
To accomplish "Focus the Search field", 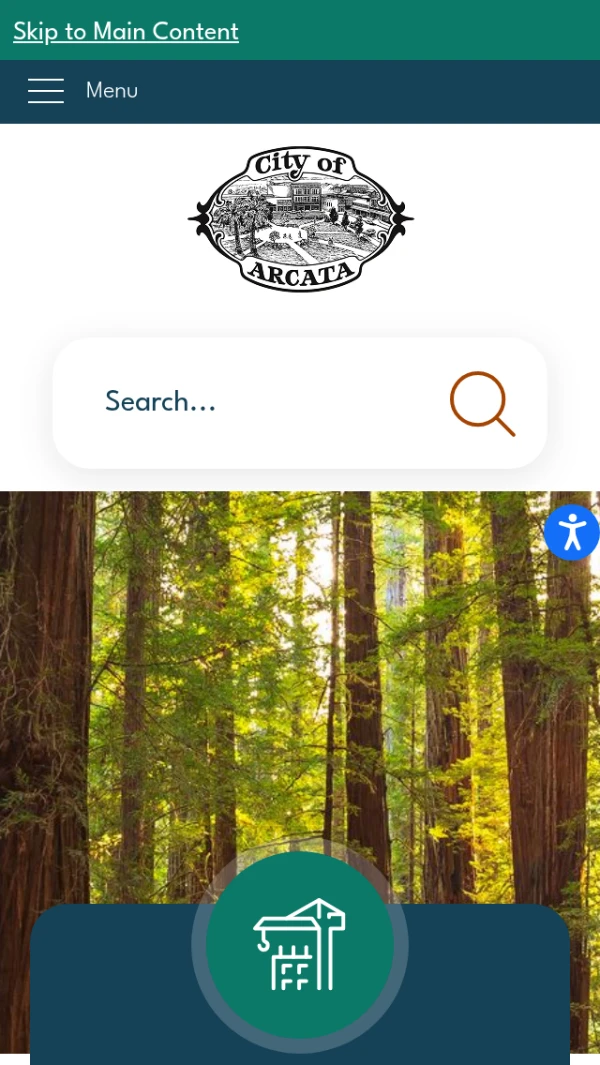I will 250,402.
